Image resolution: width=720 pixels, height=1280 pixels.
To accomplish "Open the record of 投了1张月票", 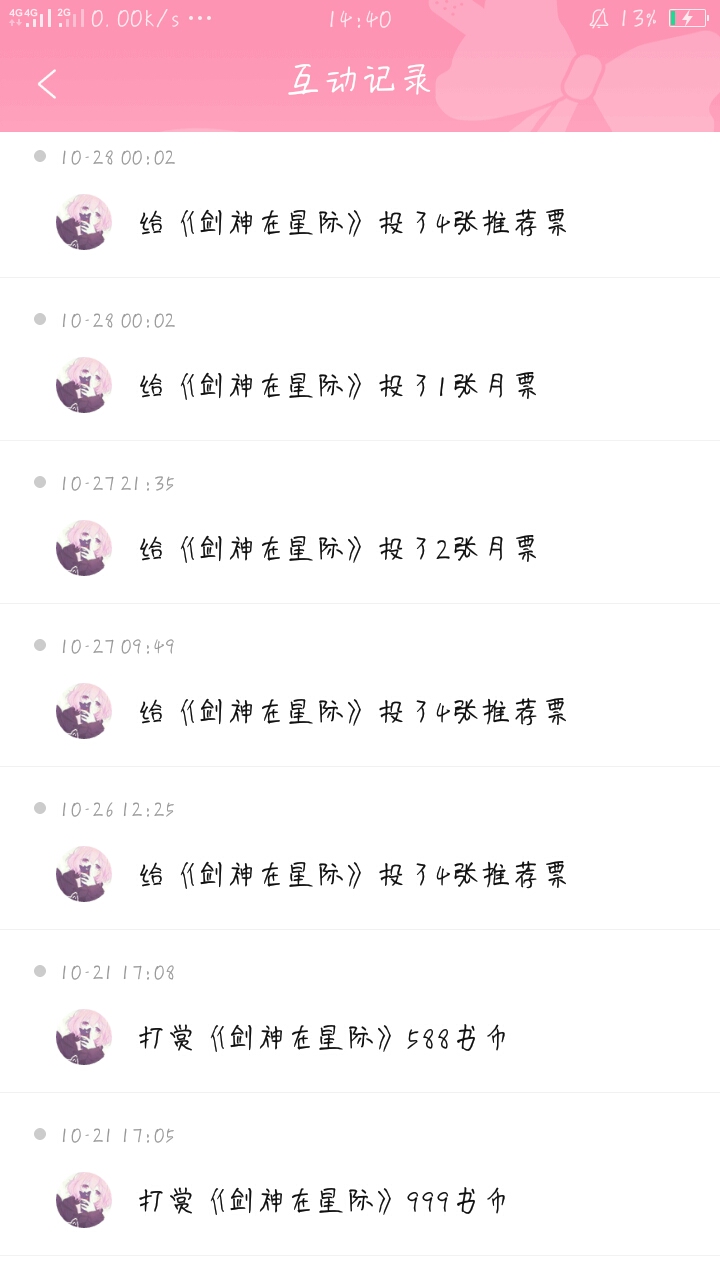I will pos(338,385).
